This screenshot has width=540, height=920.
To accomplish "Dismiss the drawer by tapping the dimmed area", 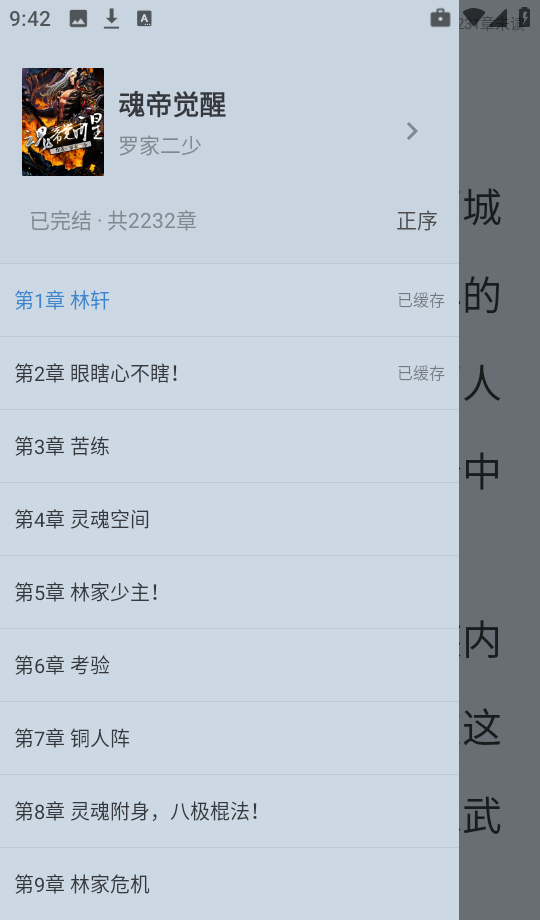I will [500, 469].
